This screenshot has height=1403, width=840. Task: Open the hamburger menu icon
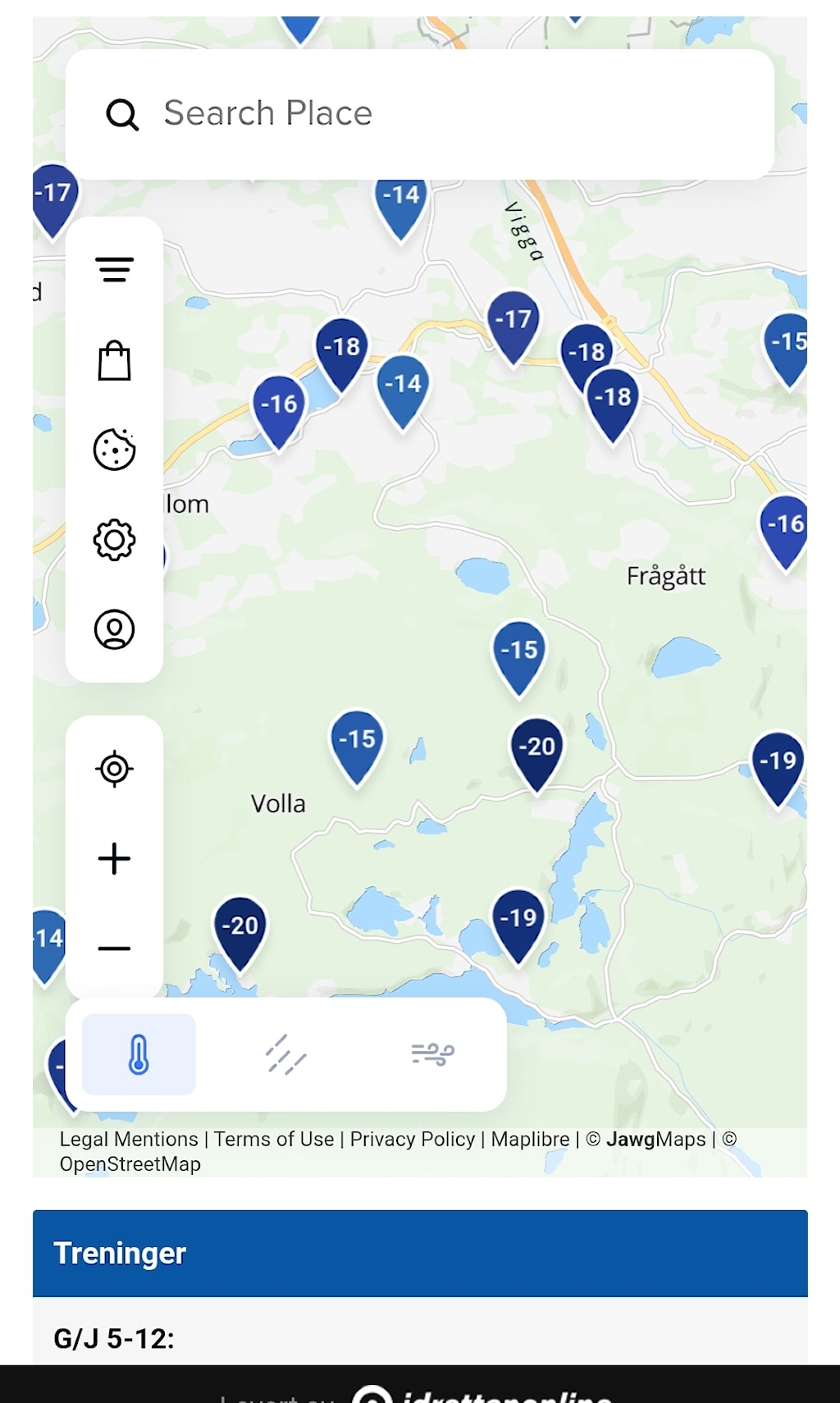[x=114, y=270]
